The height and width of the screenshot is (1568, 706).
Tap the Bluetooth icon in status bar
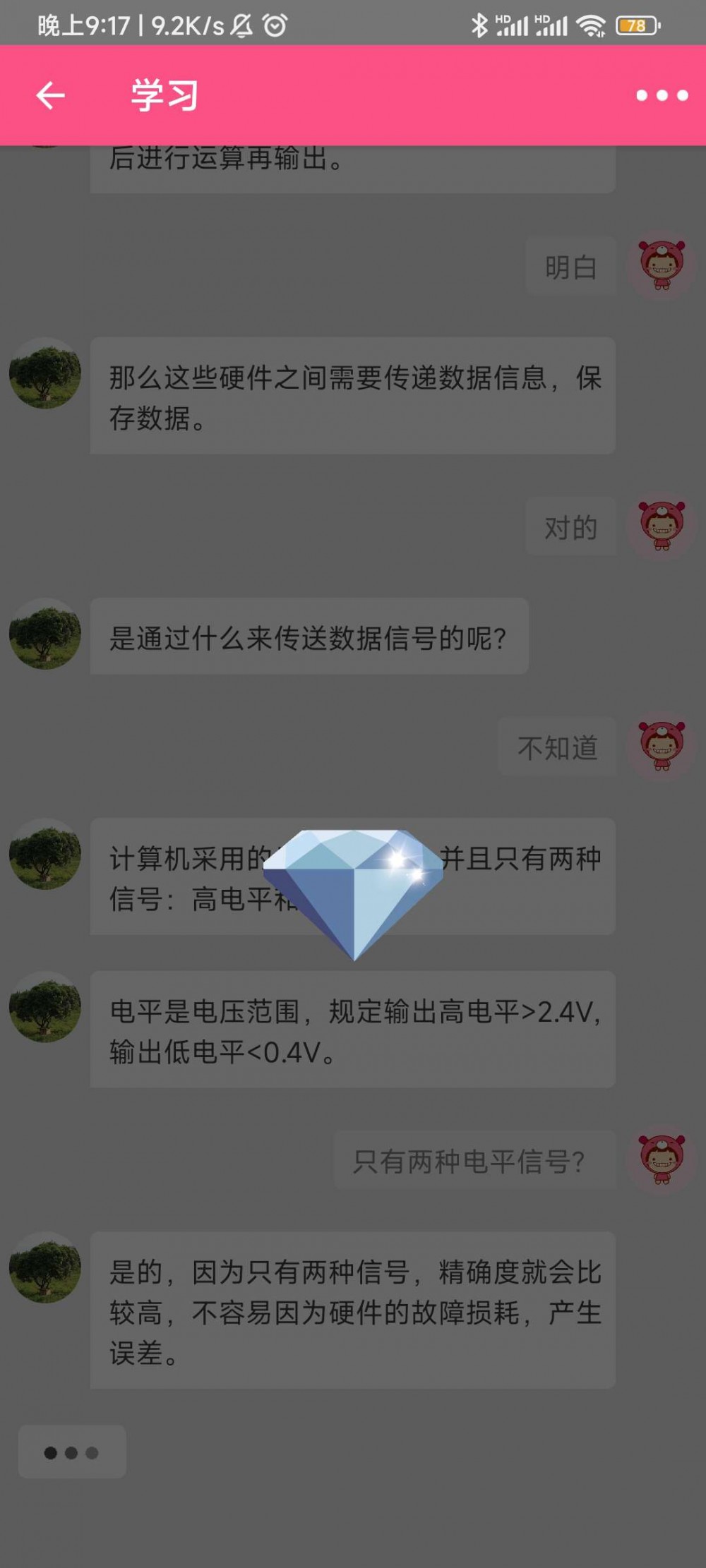(479, 25)
